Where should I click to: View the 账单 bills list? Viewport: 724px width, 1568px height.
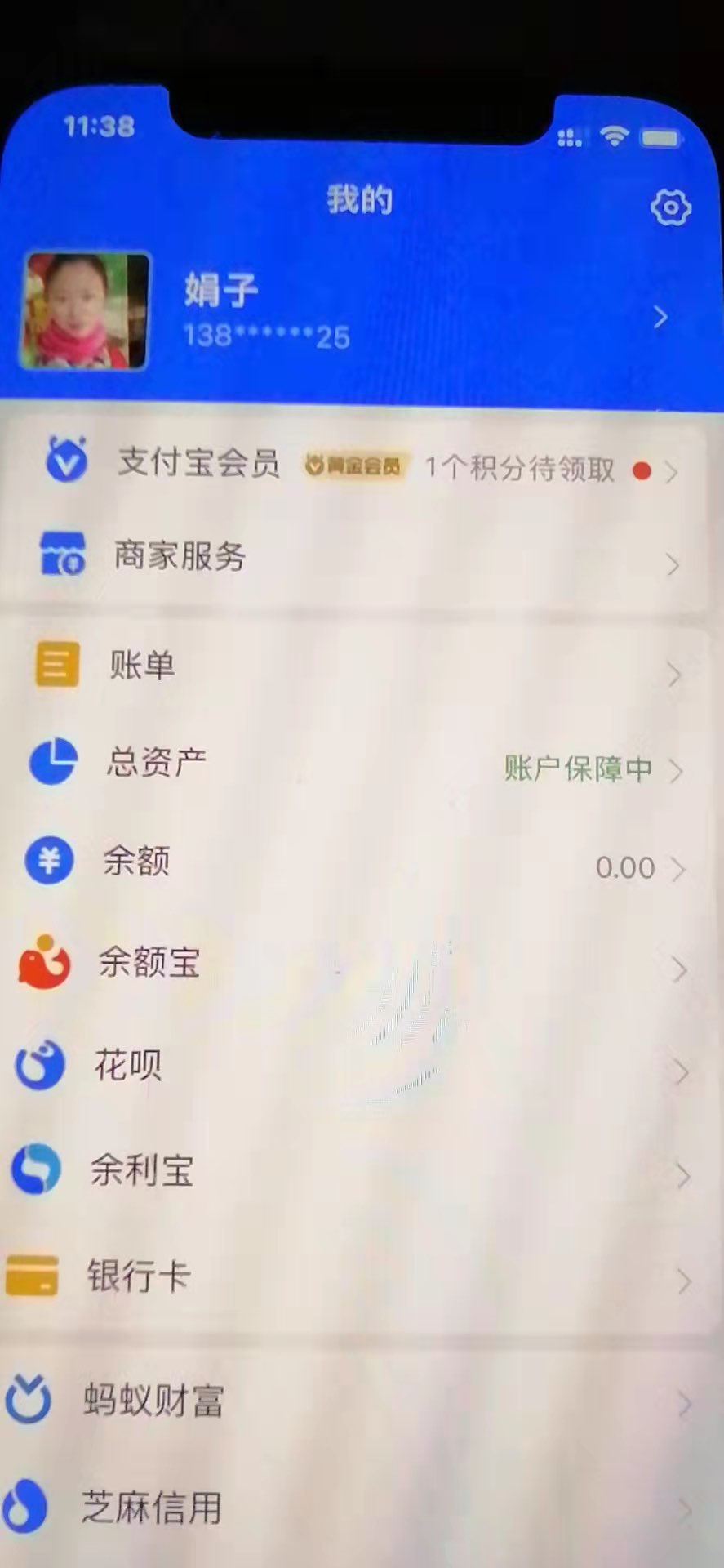point(143,666)
